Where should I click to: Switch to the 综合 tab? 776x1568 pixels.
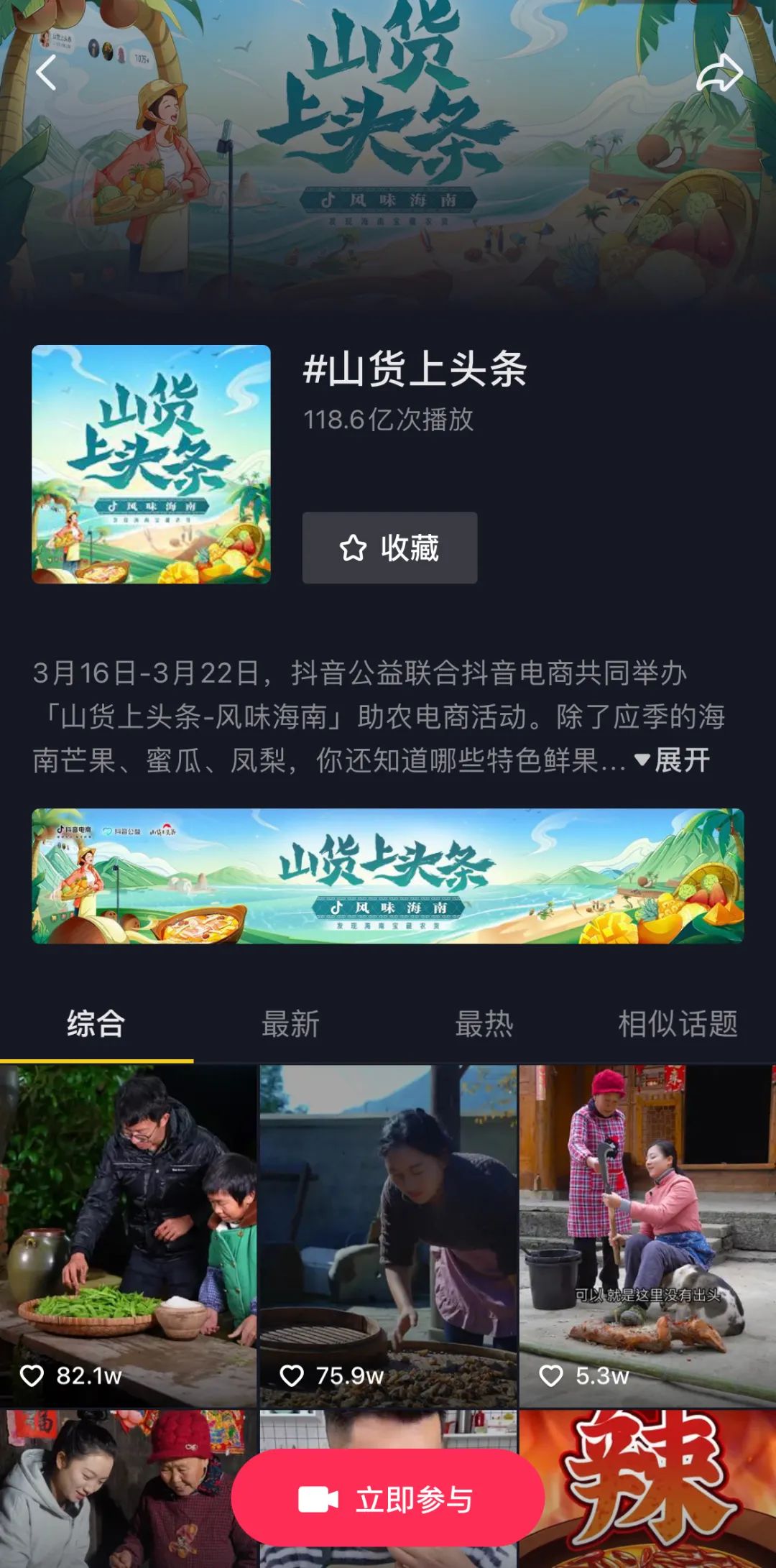pyautogui.click(x=96, y=1023)
